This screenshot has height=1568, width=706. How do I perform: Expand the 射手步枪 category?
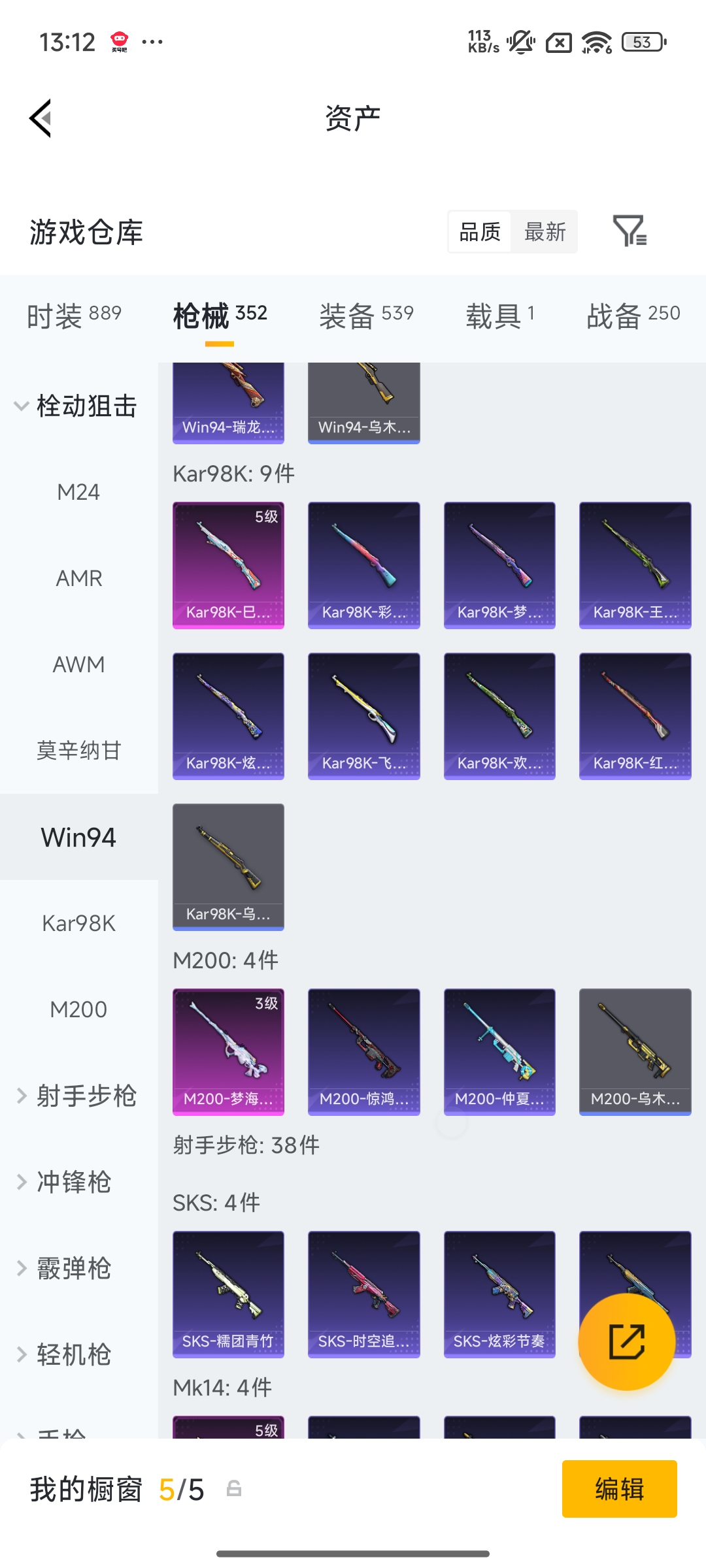coord(75,1096)
